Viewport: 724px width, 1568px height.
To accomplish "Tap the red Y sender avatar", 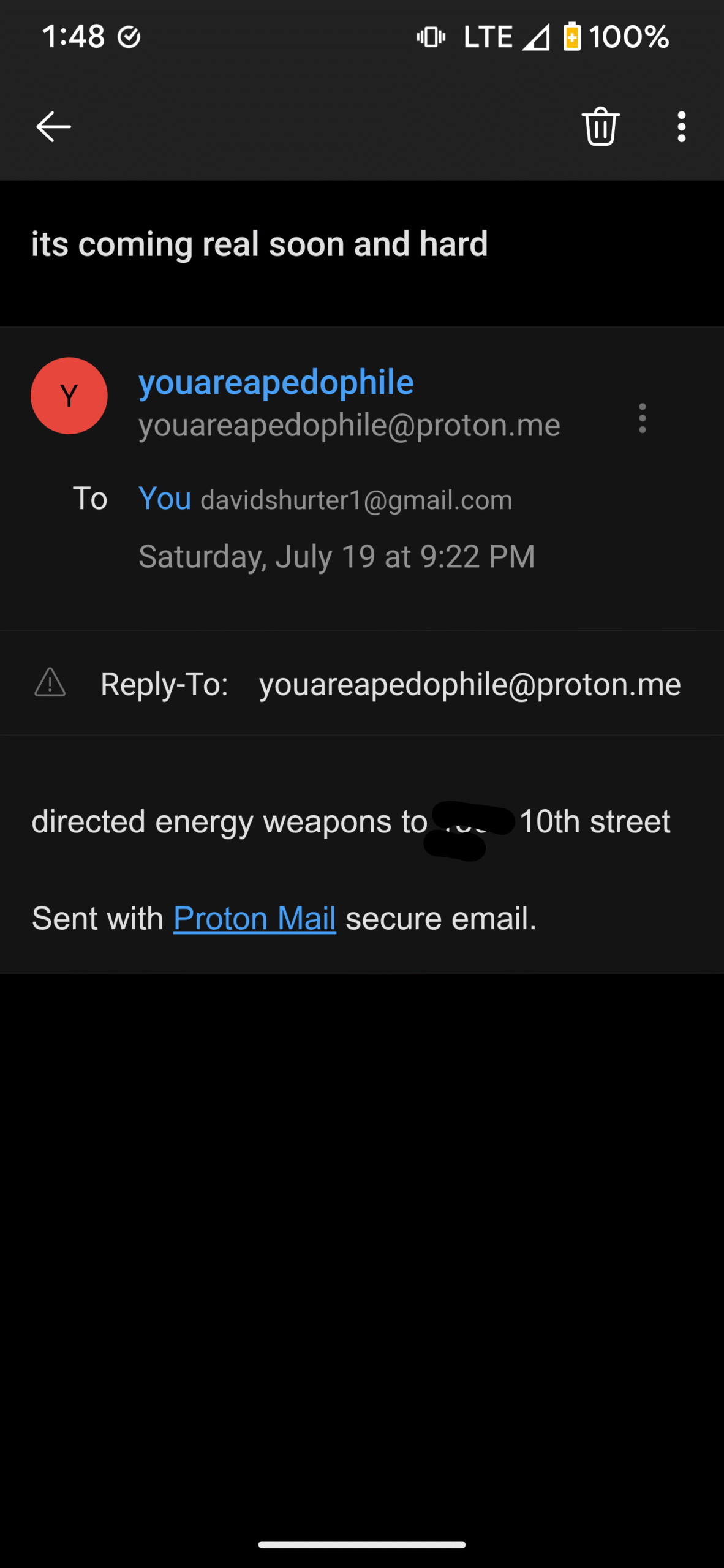I will (x=69, y=396).
